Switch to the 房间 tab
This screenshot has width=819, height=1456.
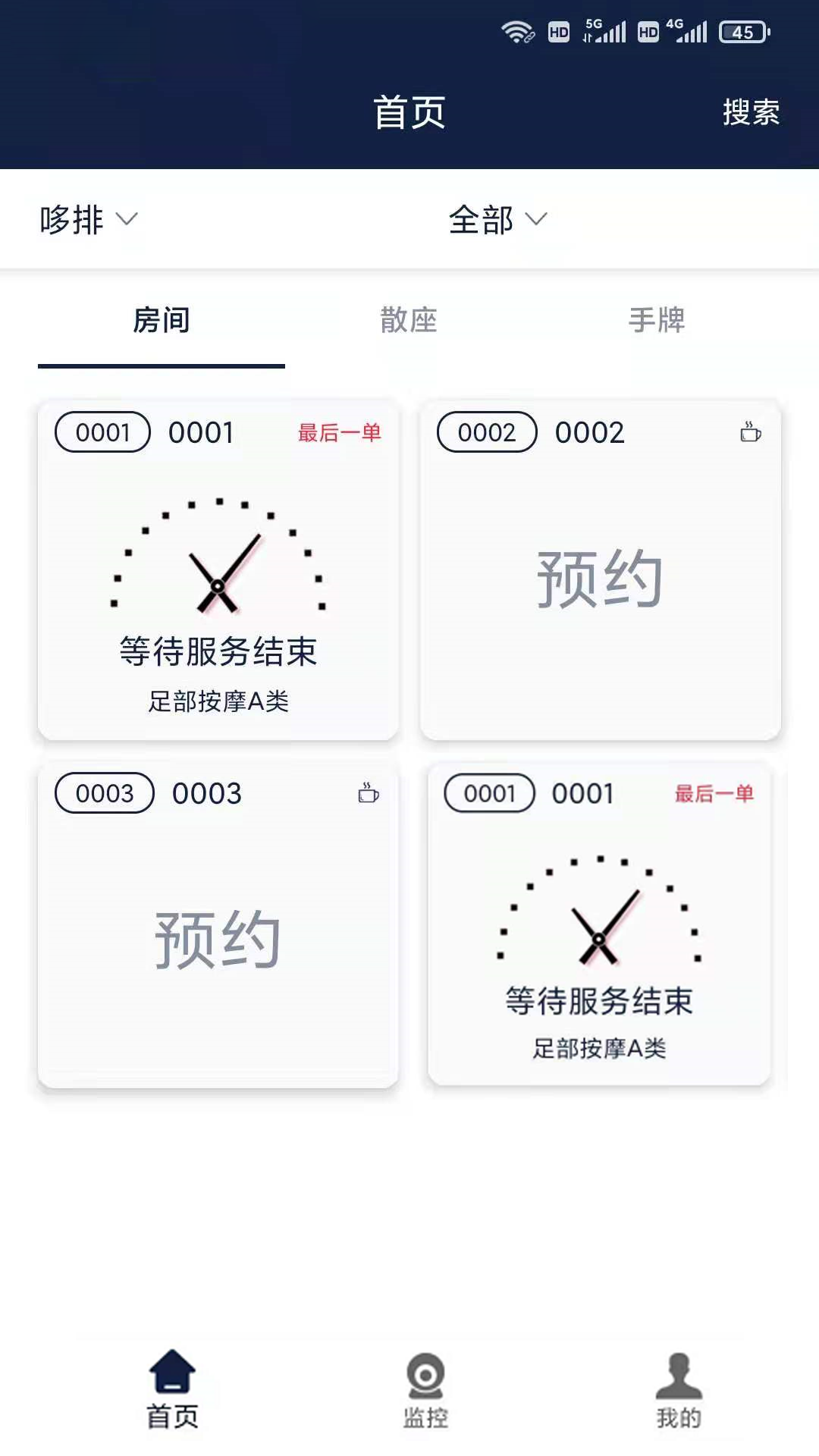pyautogui.click(x=162, y=320)
